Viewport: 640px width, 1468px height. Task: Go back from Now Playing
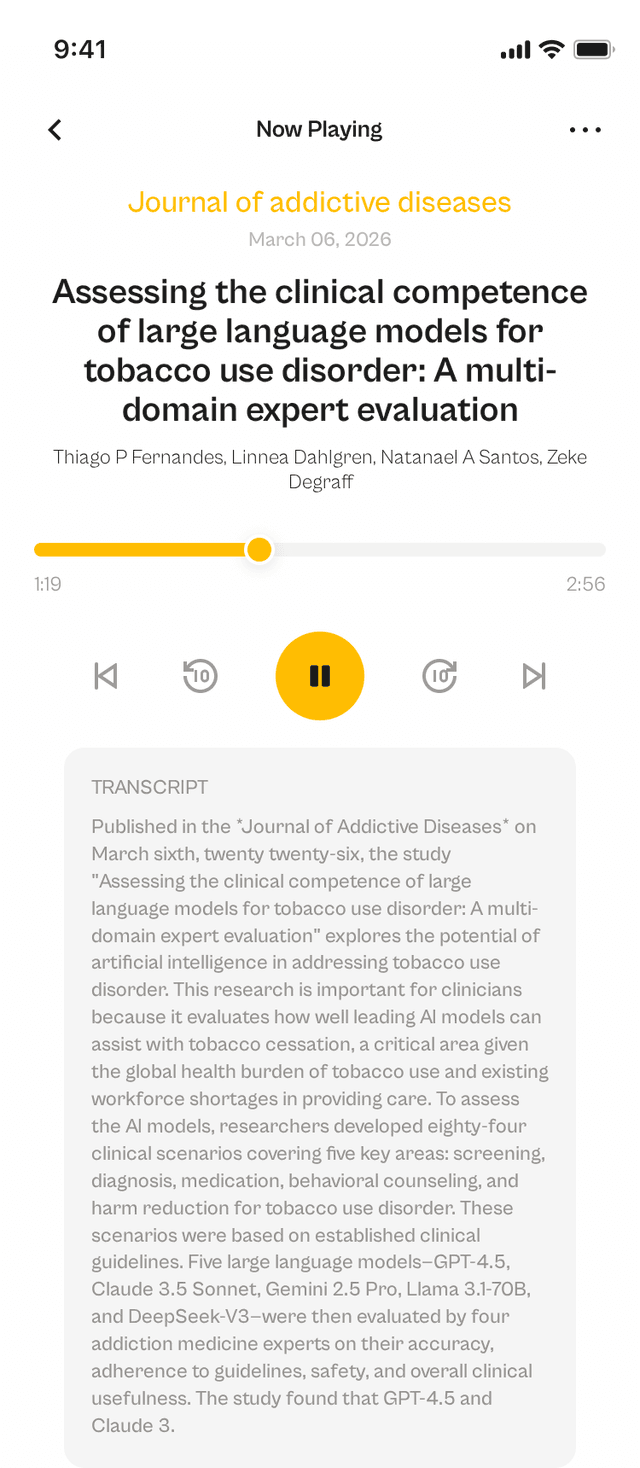pyautogui.click(x=55, y=129)
